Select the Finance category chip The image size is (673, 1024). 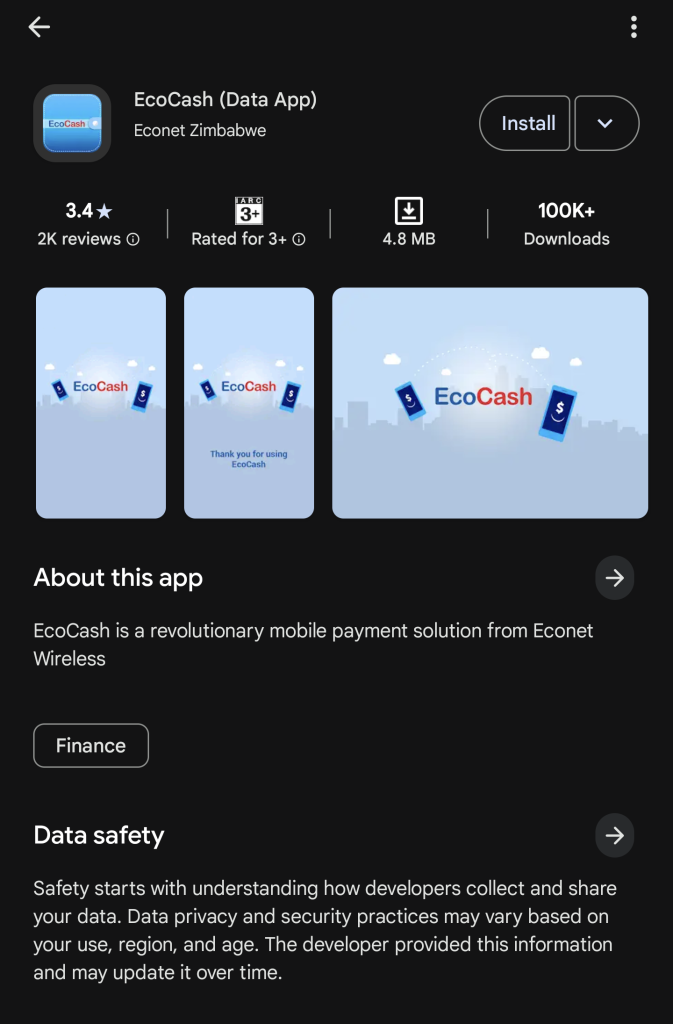click(x=91, y=746)
